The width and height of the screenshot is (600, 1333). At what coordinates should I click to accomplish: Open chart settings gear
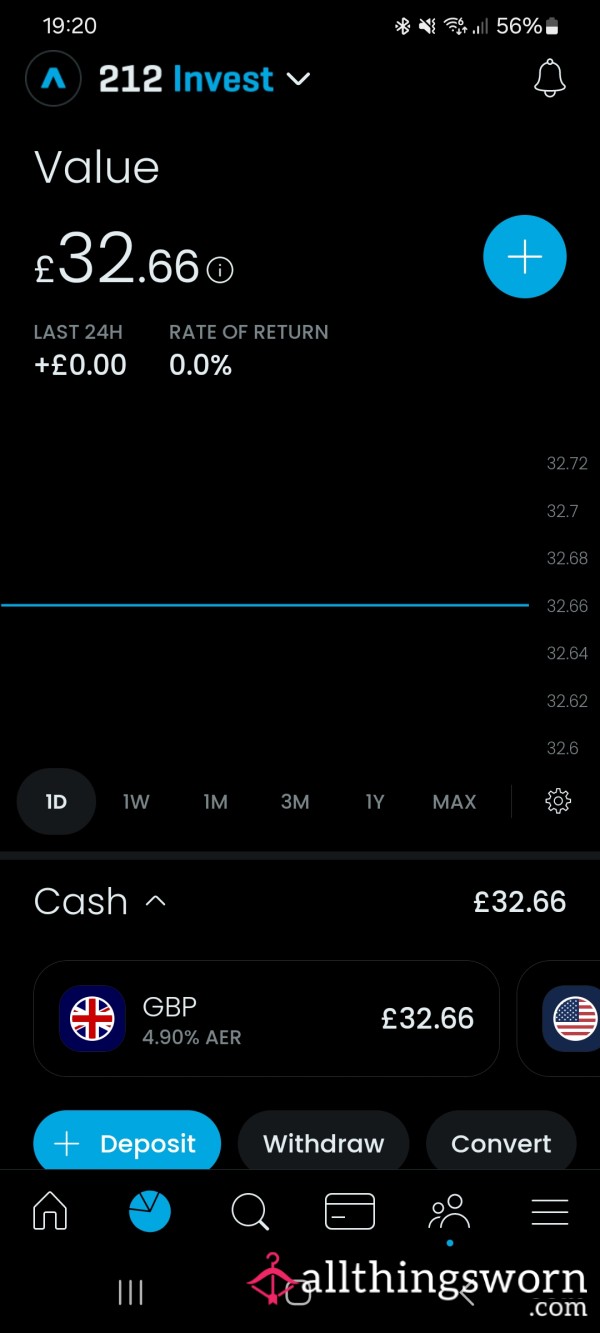click(558, 801)
